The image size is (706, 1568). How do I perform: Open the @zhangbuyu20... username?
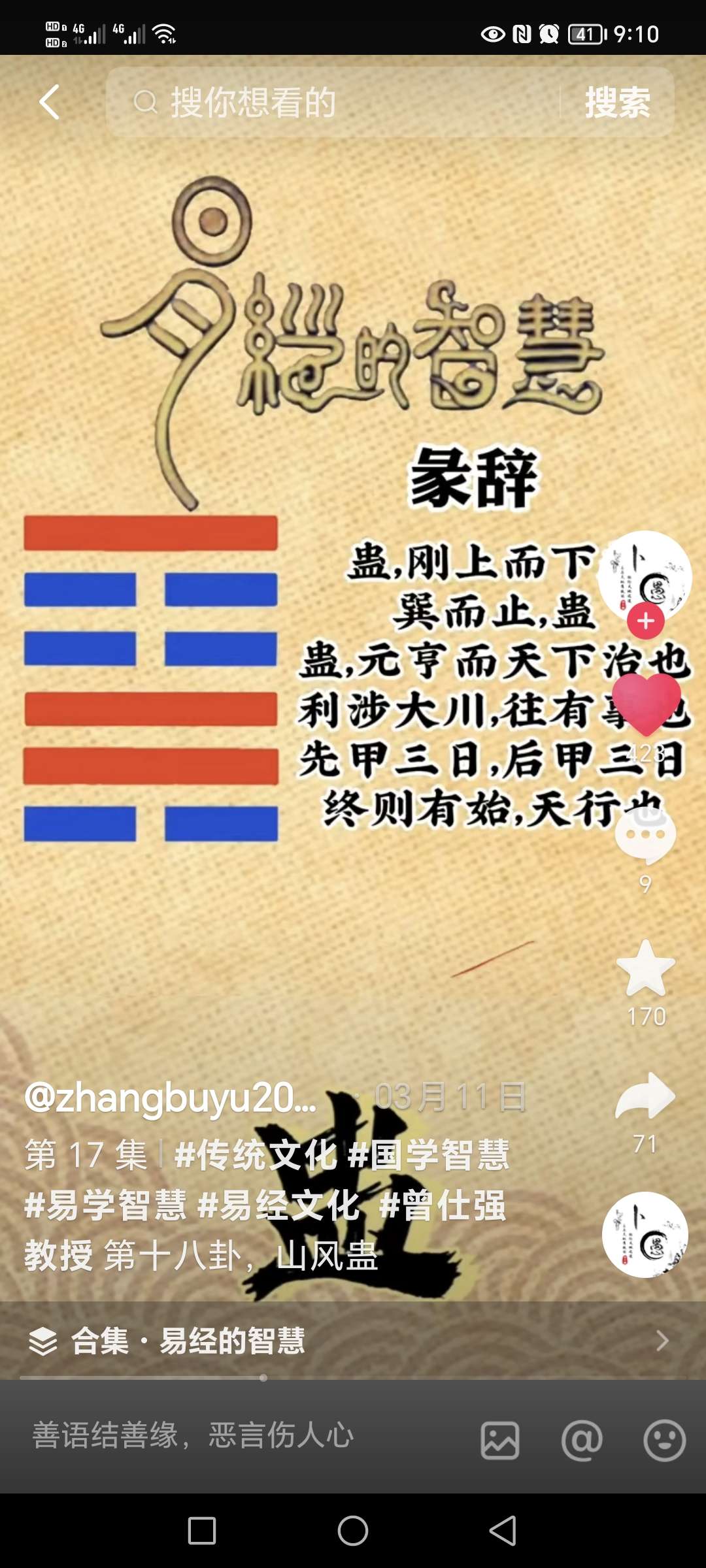tap(170, 1098)
